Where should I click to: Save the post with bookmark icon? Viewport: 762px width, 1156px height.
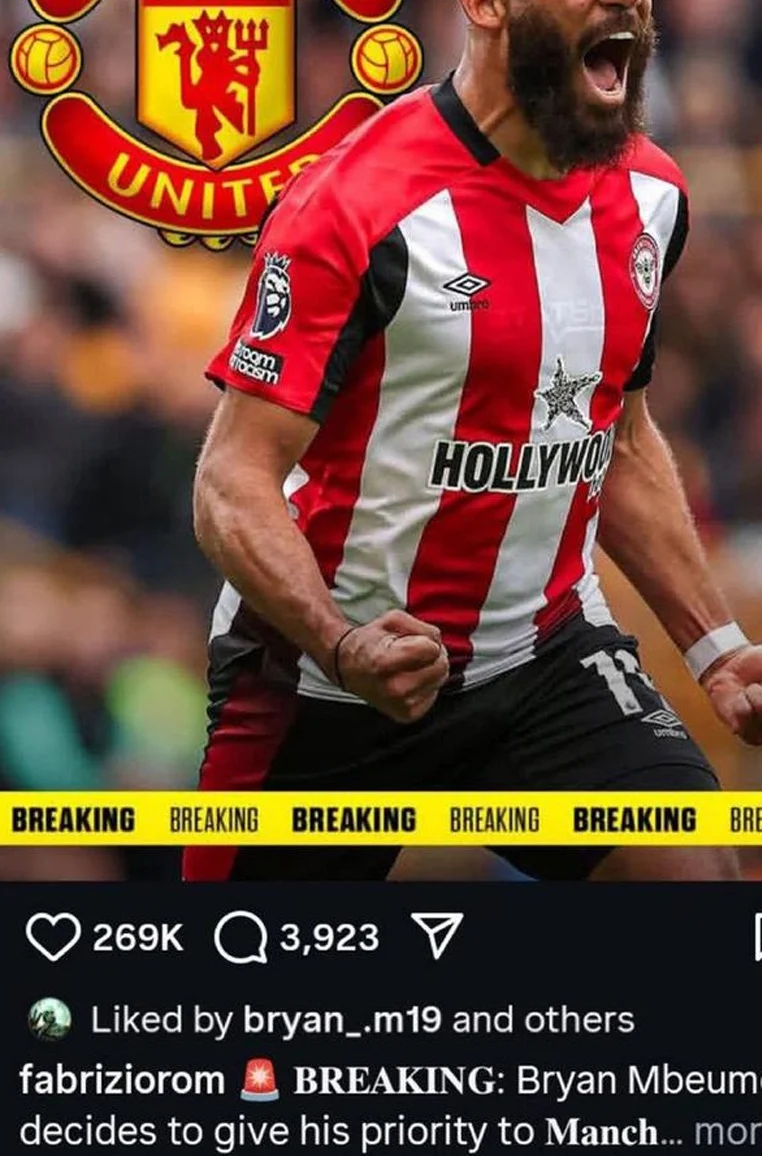tap(756, 937)
